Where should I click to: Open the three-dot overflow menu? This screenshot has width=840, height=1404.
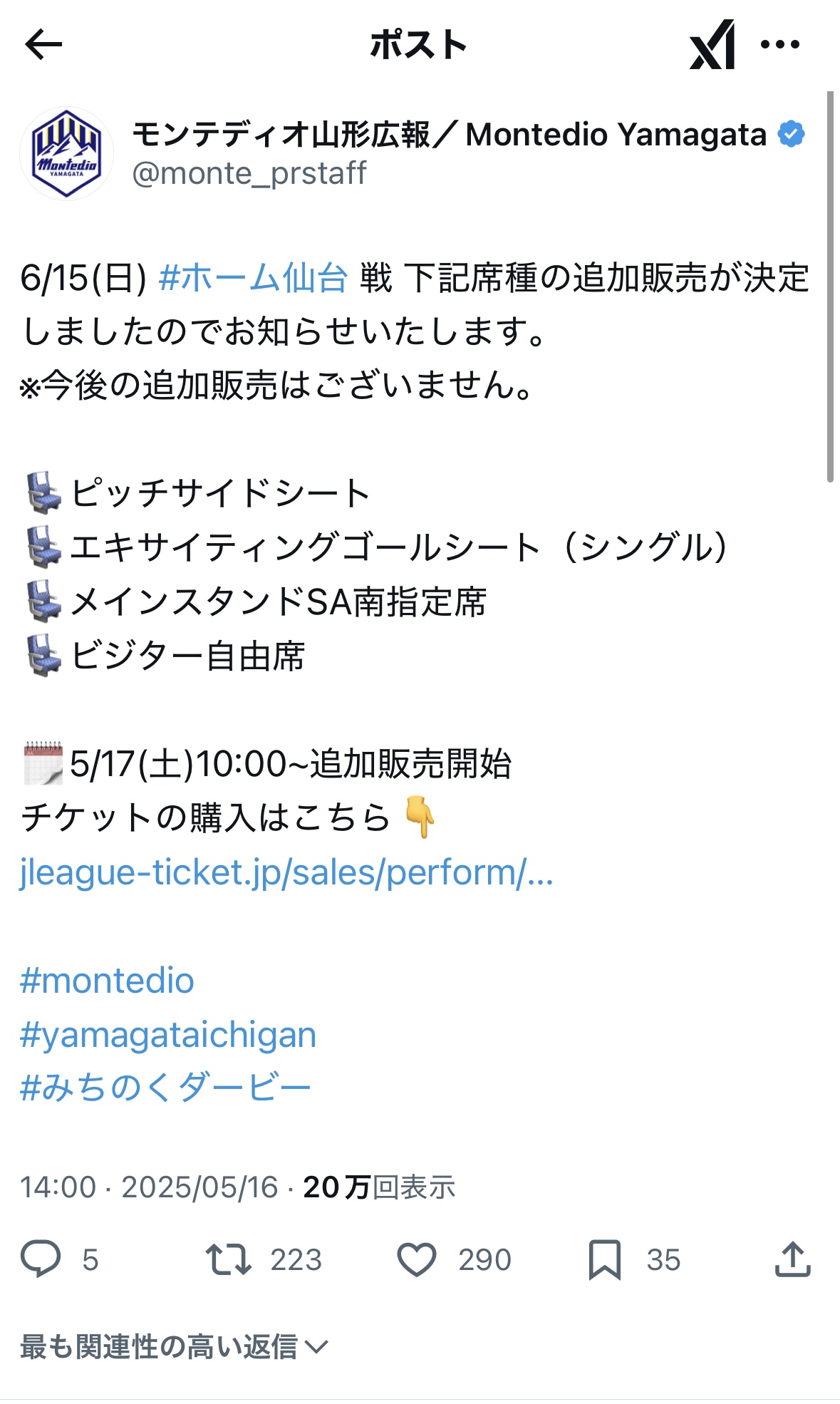[780, 45]
